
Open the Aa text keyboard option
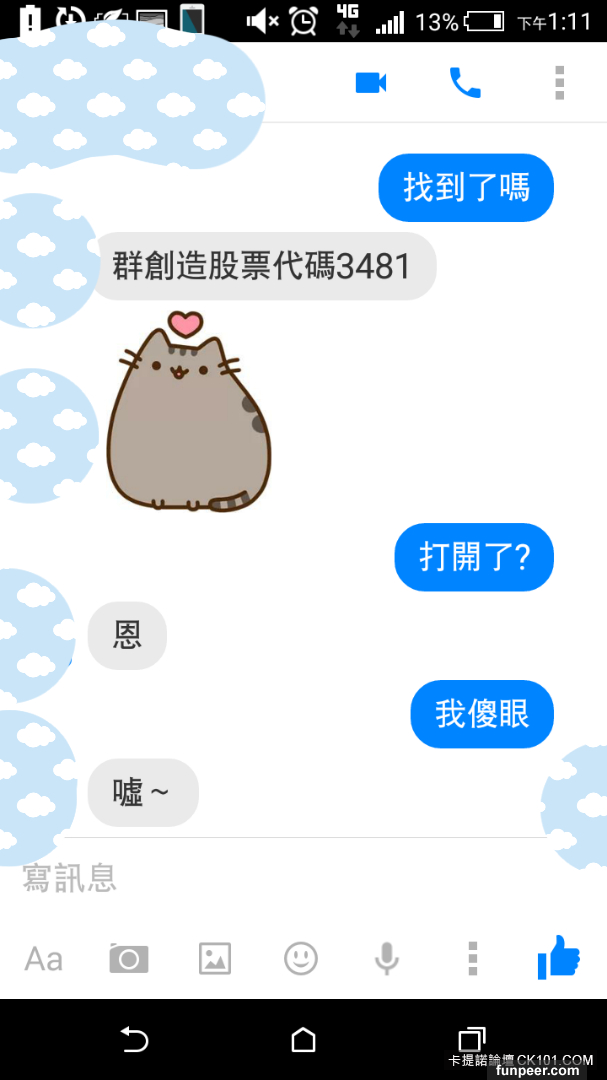[43, 959]
